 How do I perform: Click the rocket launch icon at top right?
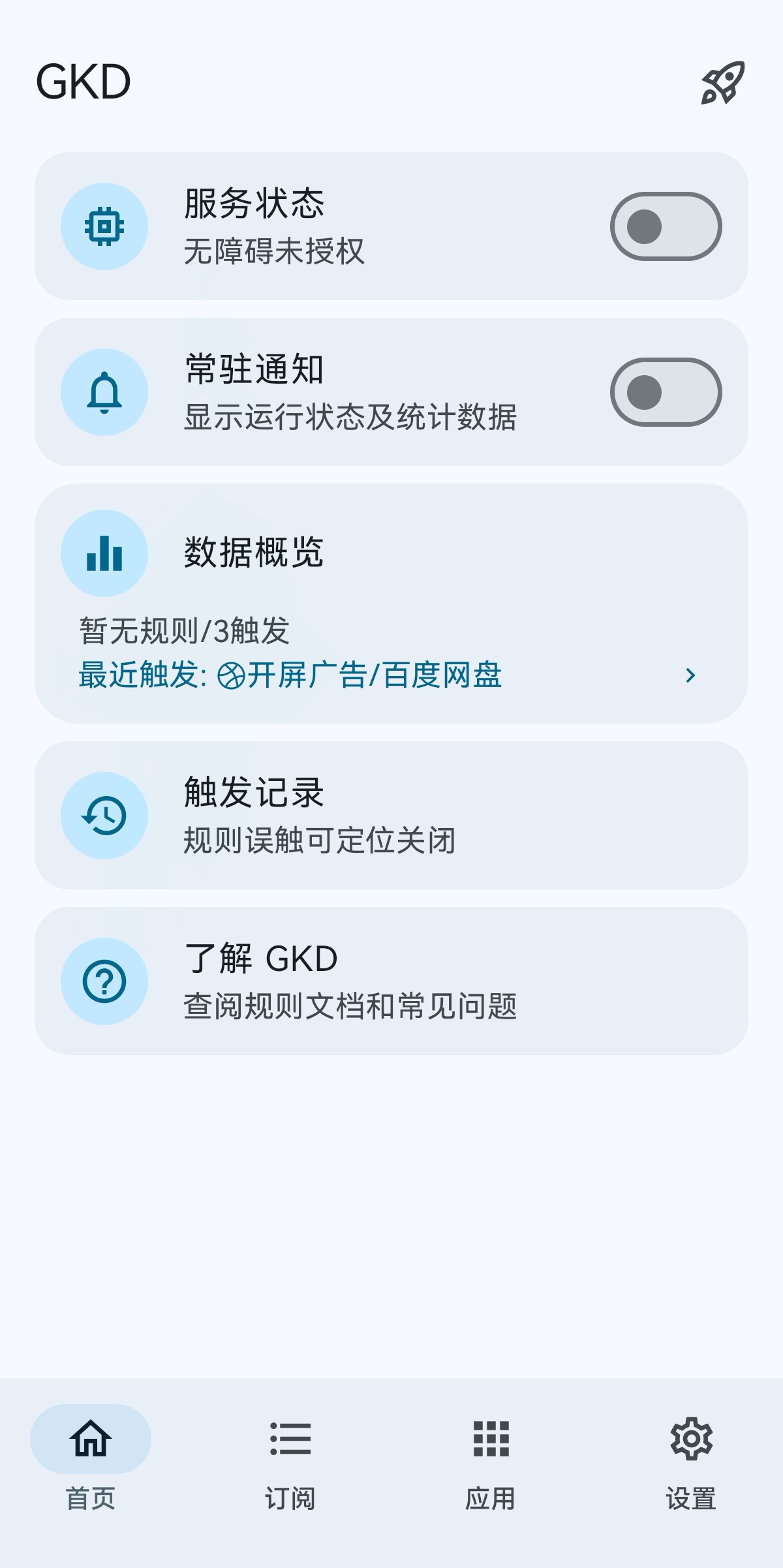coord(722,82)
